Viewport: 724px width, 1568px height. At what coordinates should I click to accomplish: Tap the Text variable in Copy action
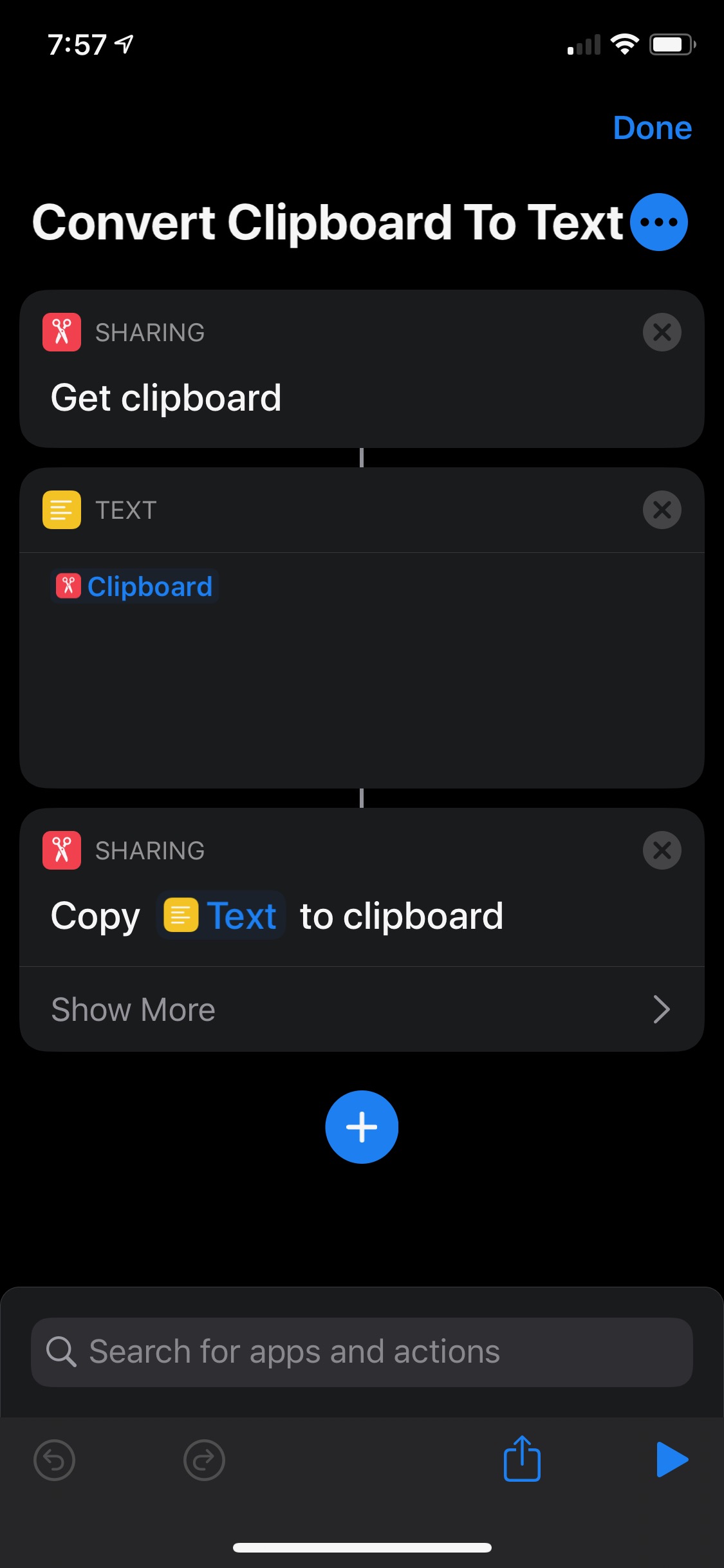pos(221,915)
